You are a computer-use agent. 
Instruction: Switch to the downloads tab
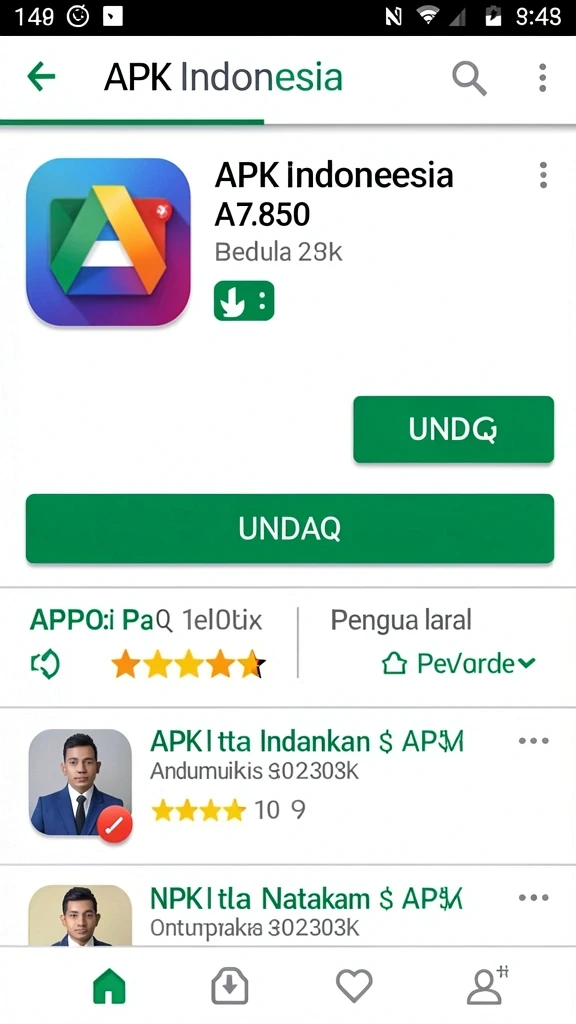click(230, 985)
